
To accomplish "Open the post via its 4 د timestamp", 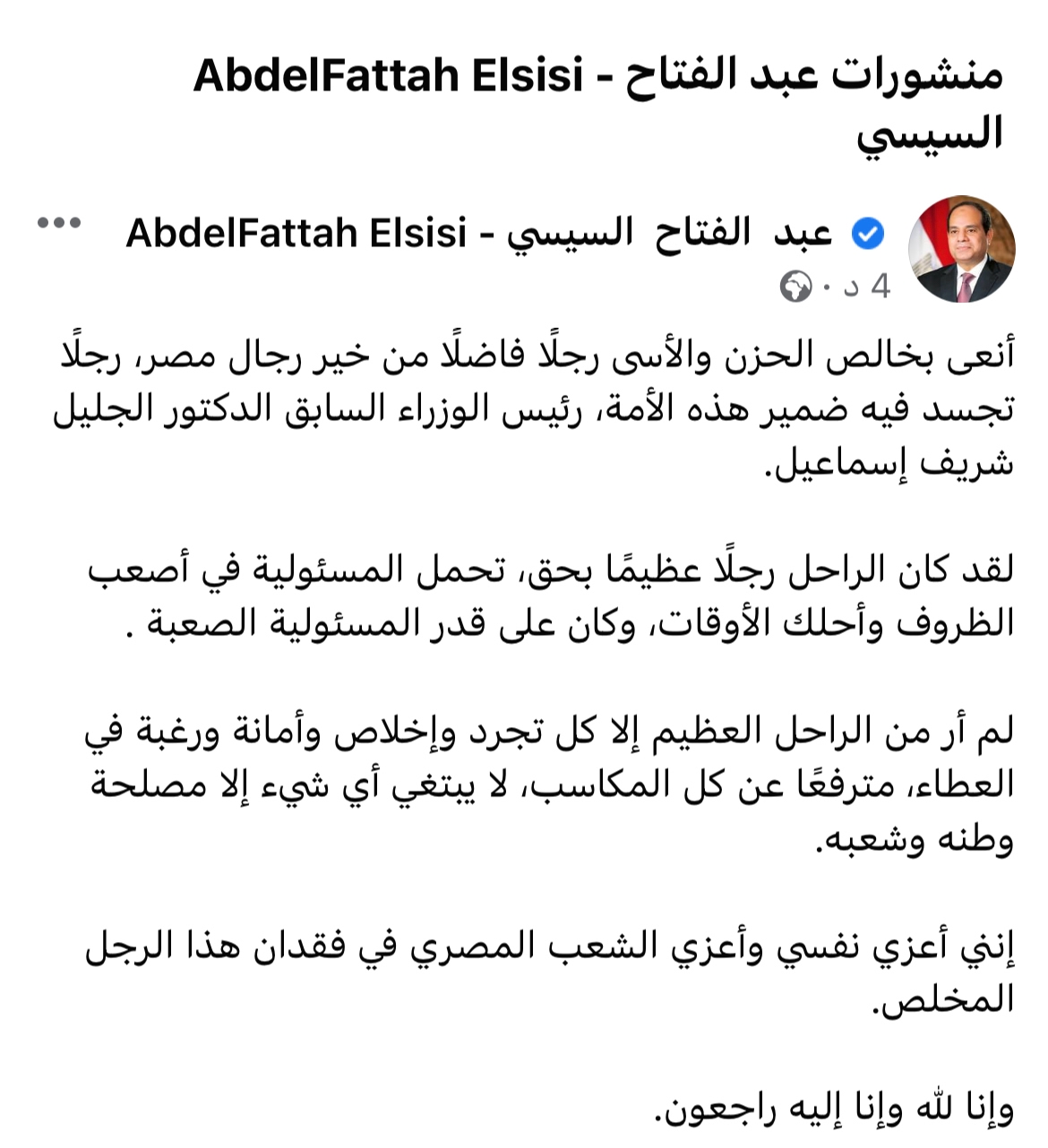I will [x=869, y=287].
